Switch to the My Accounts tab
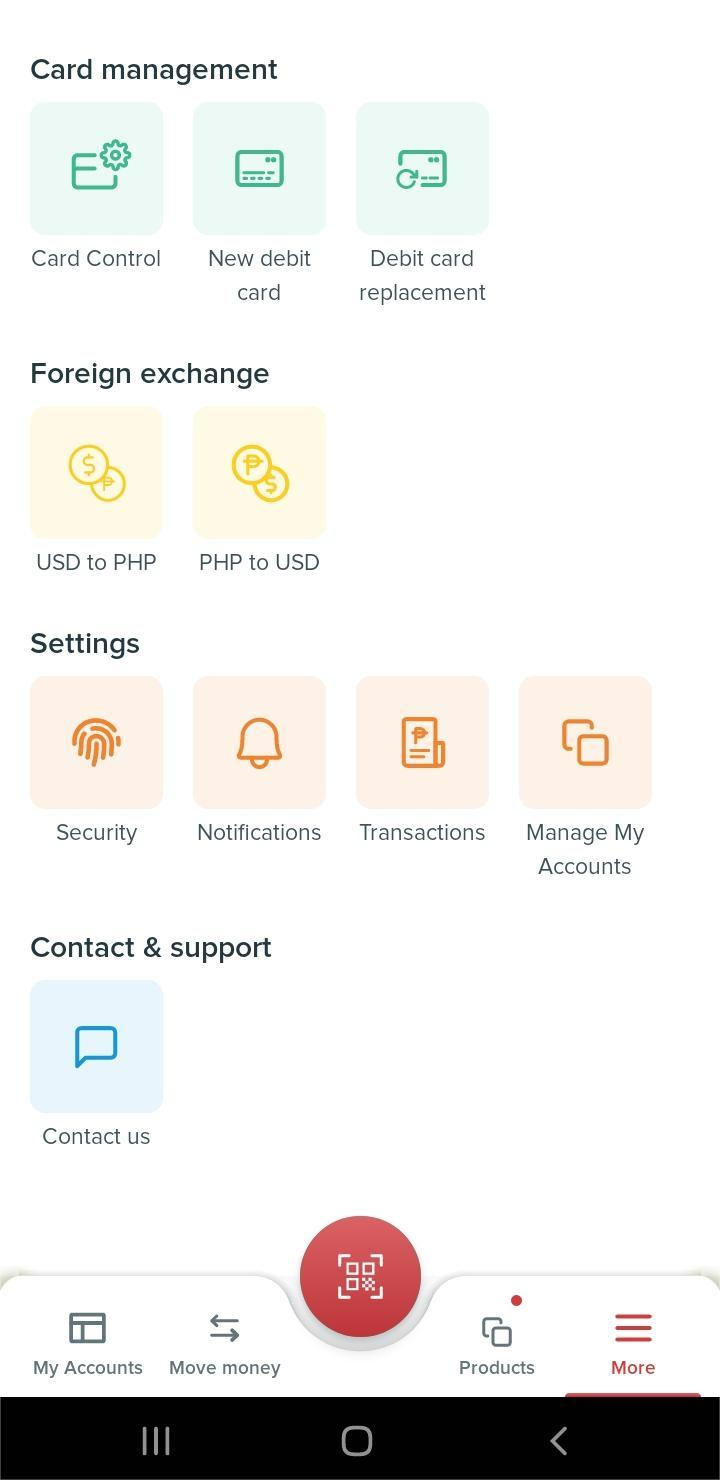 (88, 1342)
